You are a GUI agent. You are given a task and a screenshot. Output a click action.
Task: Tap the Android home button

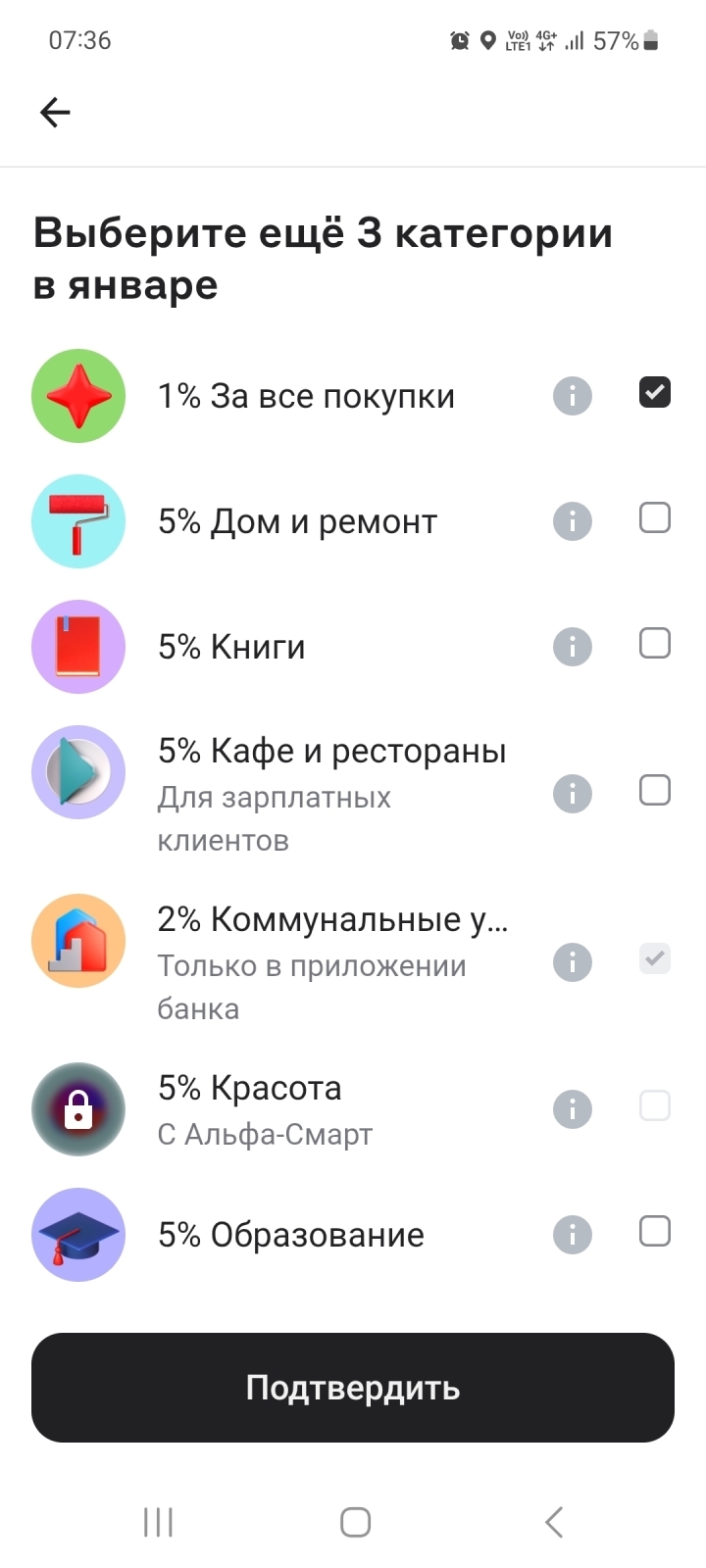pyautogui.click(x=354, y=1522)
